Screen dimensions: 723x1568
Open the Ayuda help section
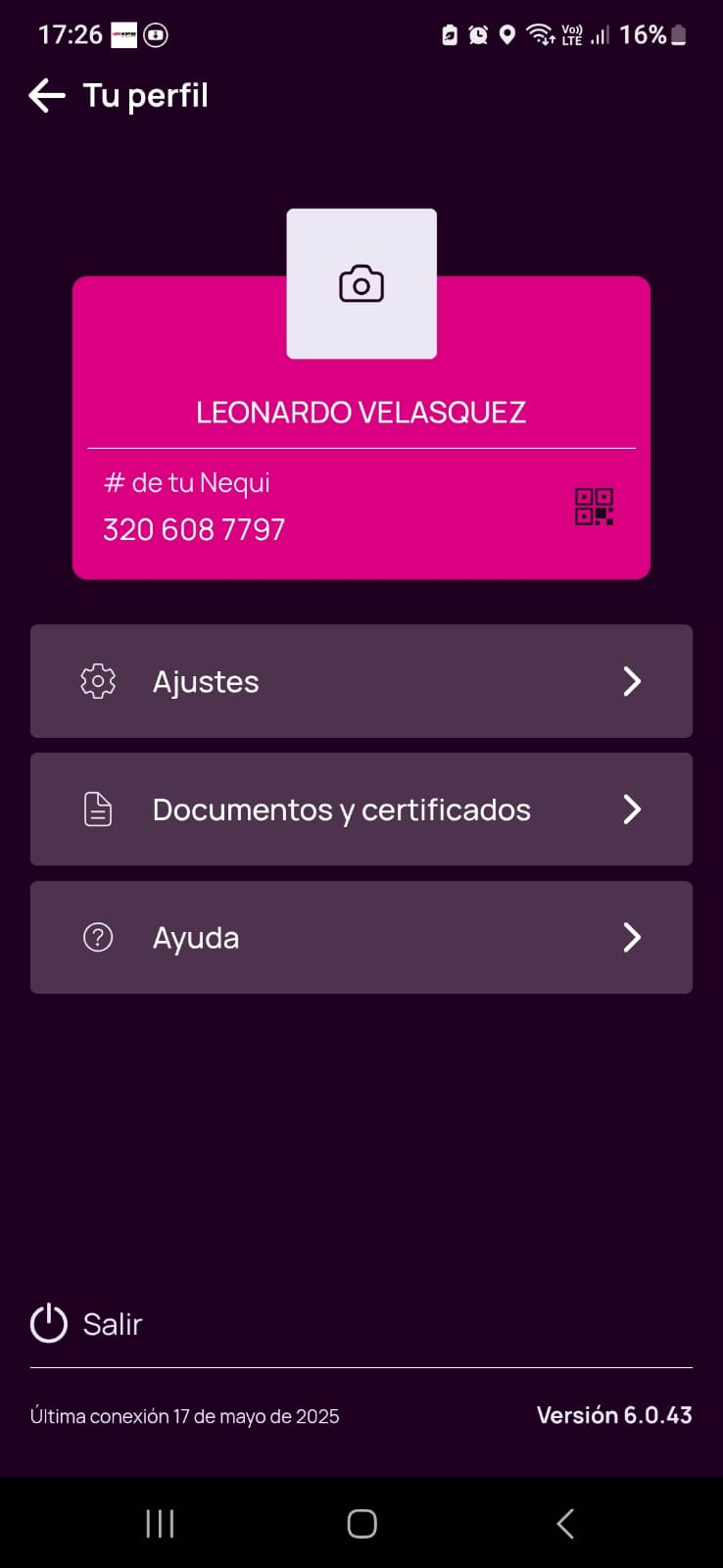361,938
